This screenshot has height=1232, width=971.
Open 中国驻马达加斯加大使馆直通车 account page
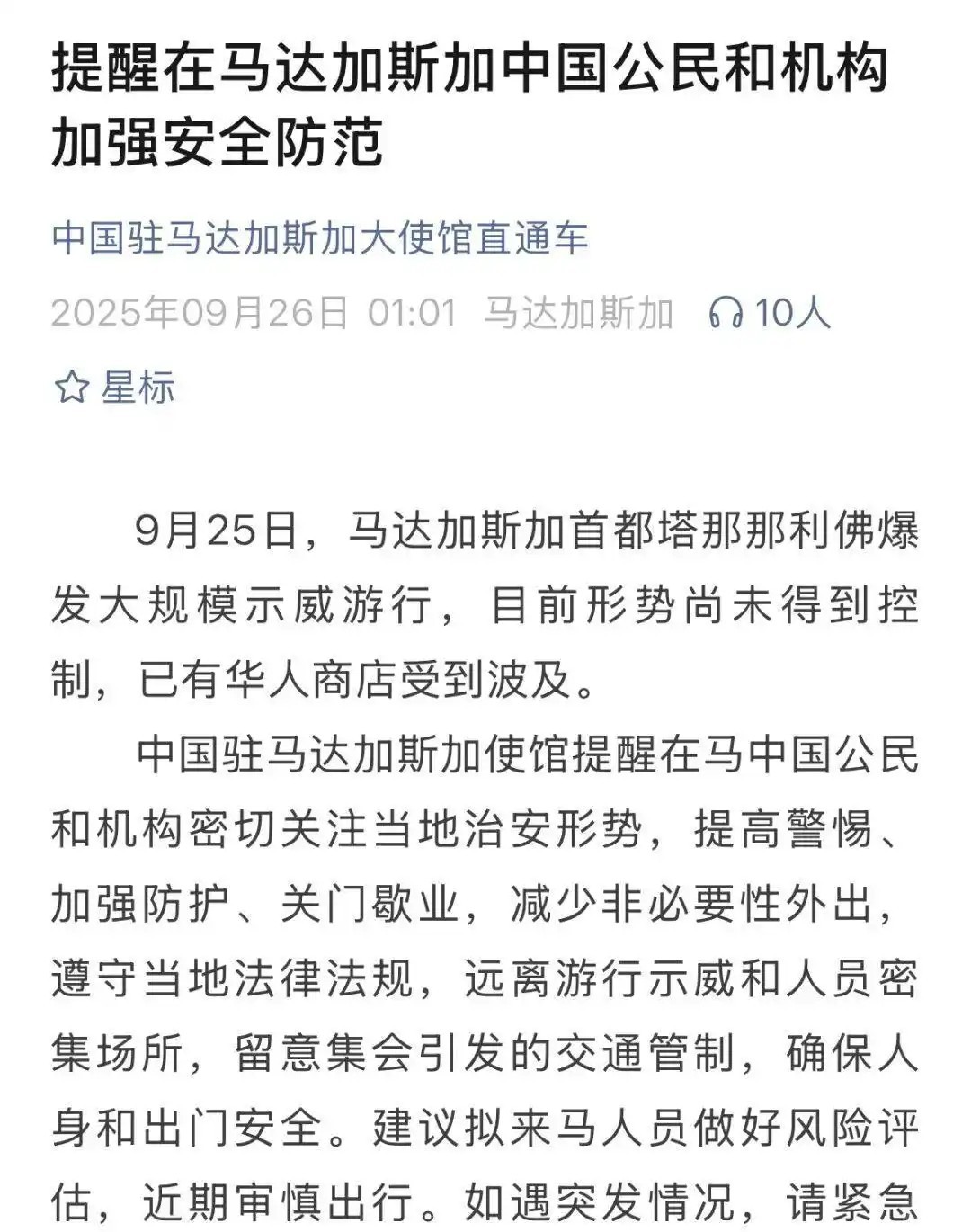pos(319,238)
